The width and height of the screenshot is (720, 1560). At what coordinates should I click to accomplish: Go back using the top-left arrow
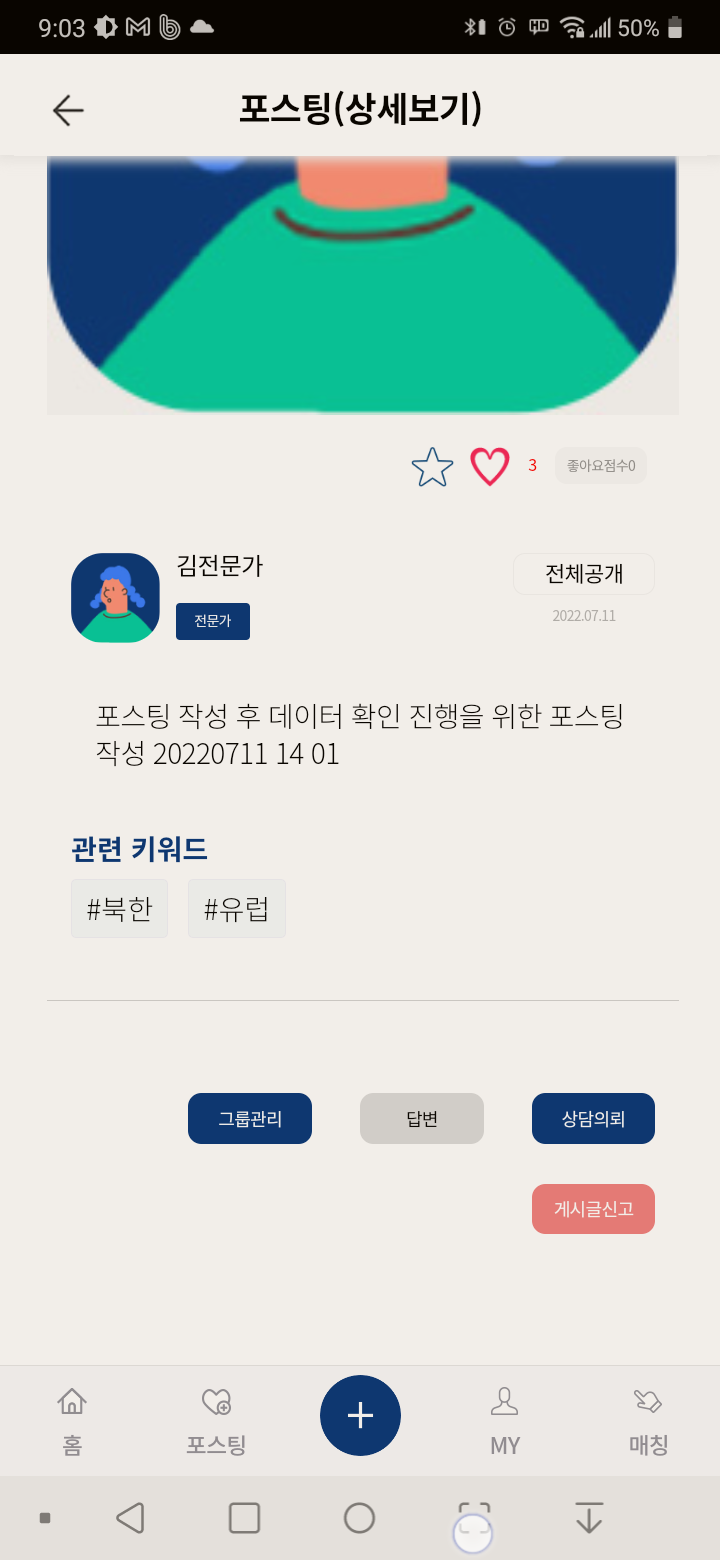click(x=68, y=110)
